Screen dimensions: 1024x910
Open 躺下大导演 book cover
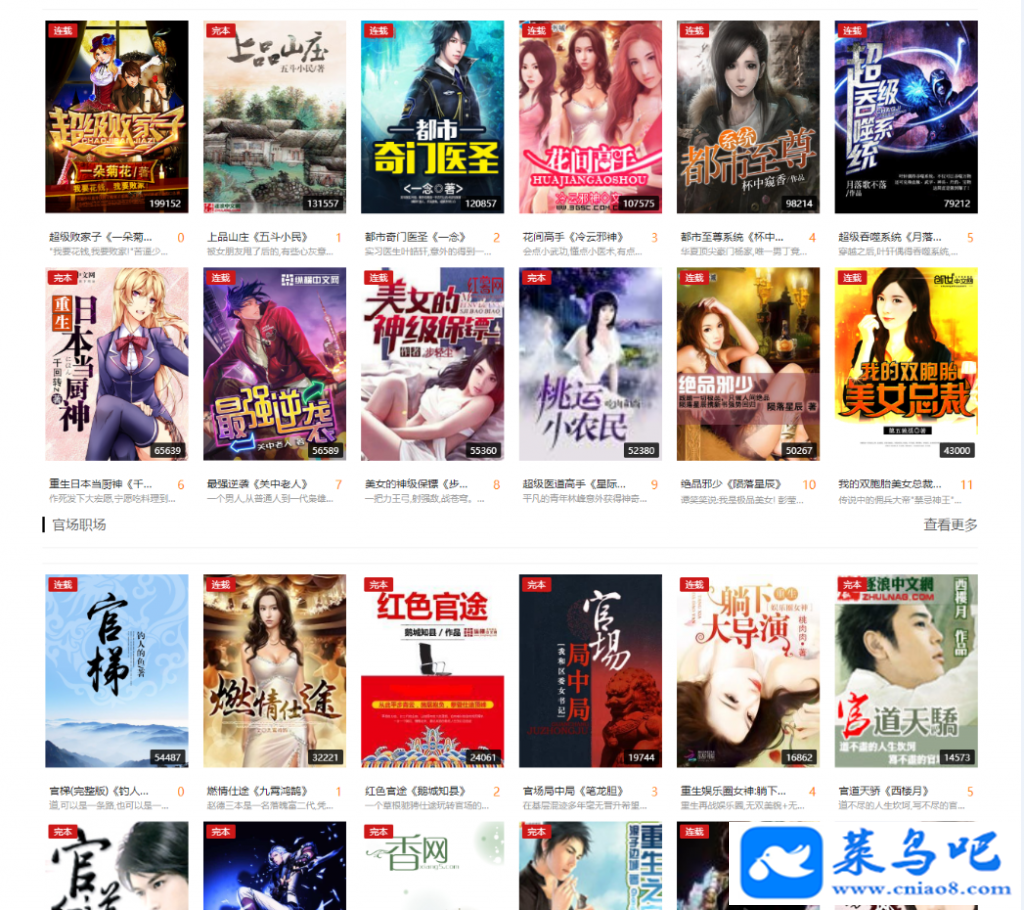click(748, 670)
